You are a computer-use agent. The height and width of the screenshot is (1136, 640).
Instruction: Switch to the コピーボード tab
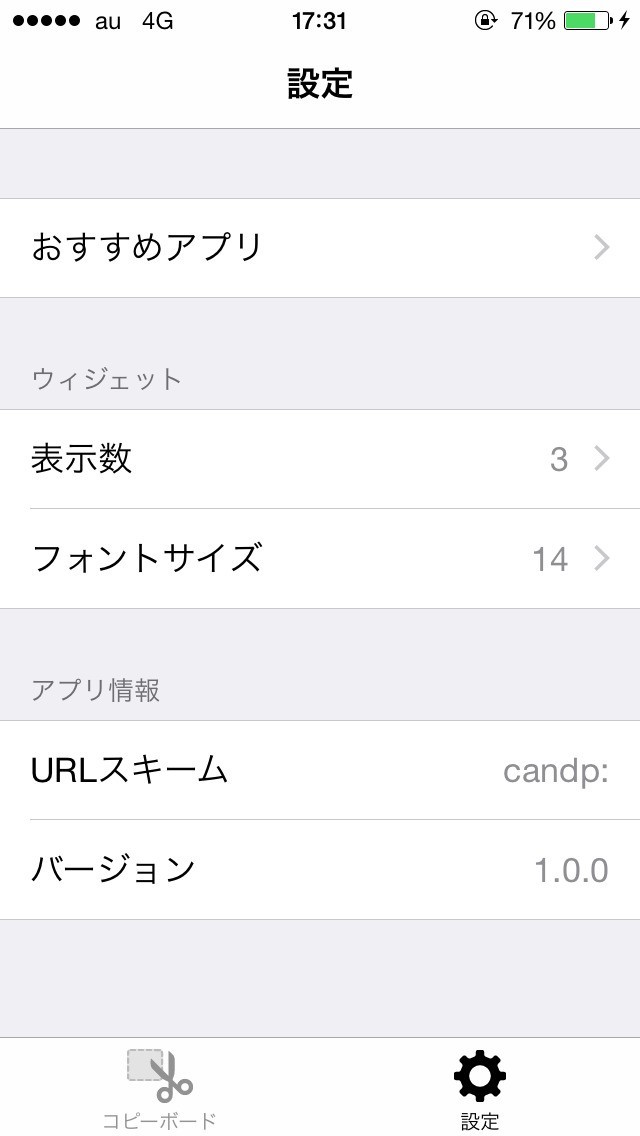pyautogui.click(x=160, y=1088)
